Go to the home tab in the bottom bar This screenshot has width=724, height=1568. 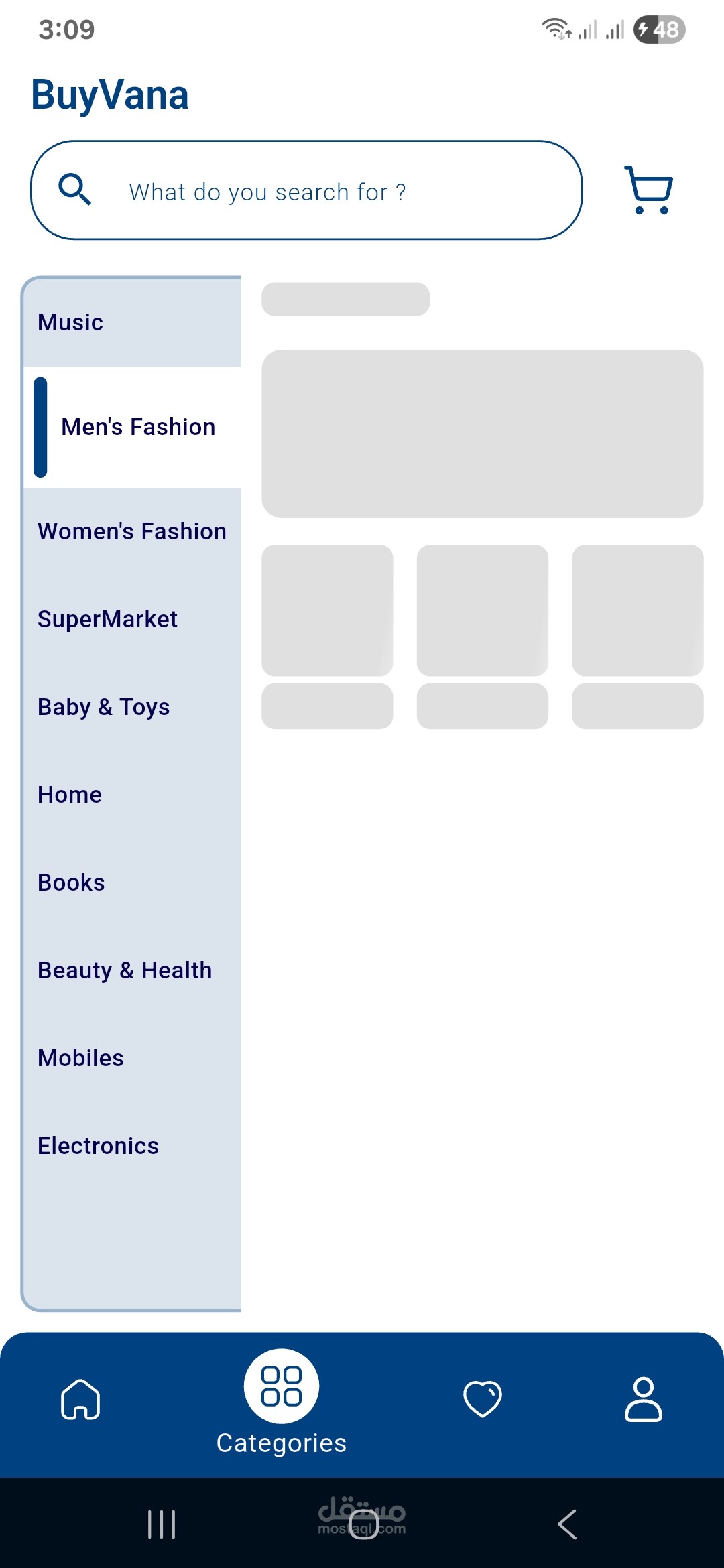(80, 1399)
